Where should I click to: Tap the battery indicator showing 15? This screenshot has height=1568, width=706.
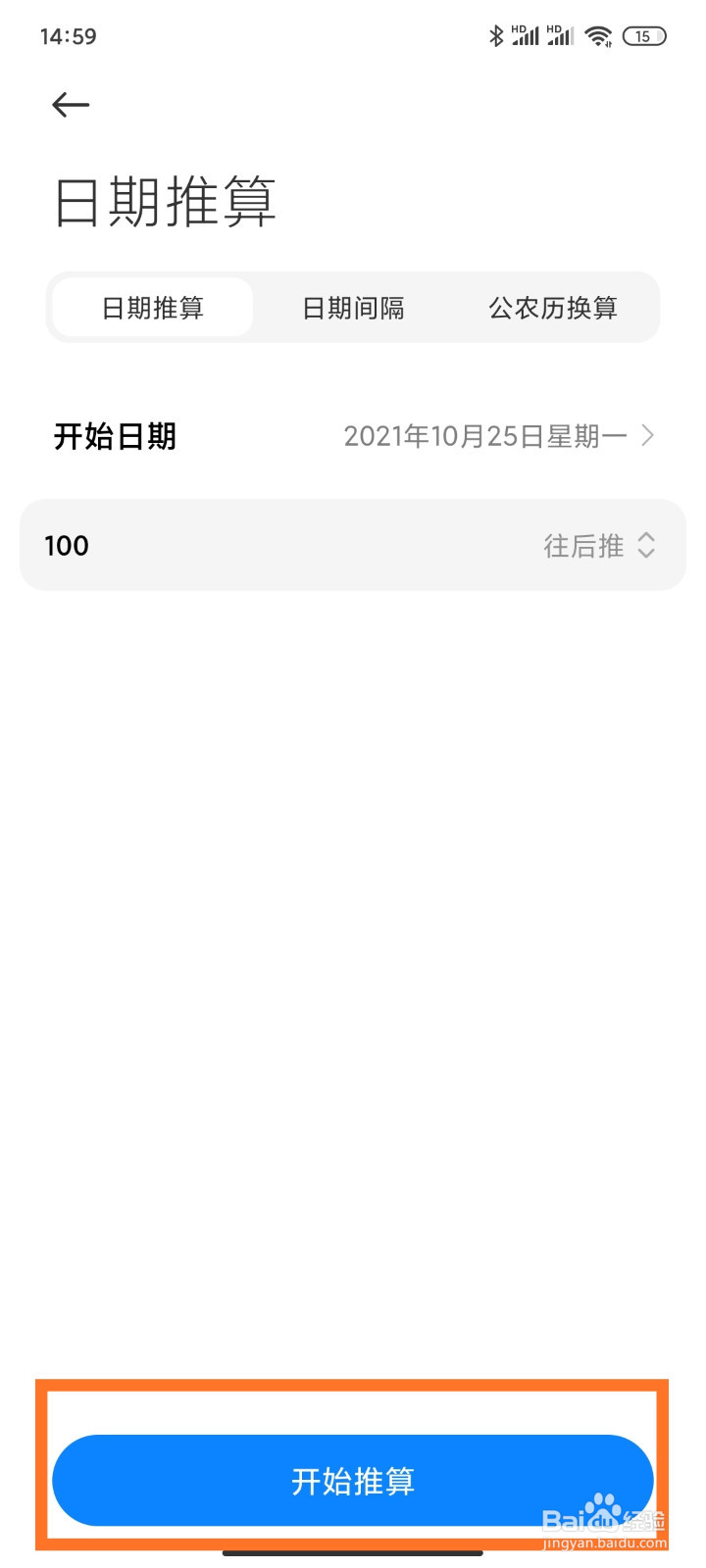[643, 36]
